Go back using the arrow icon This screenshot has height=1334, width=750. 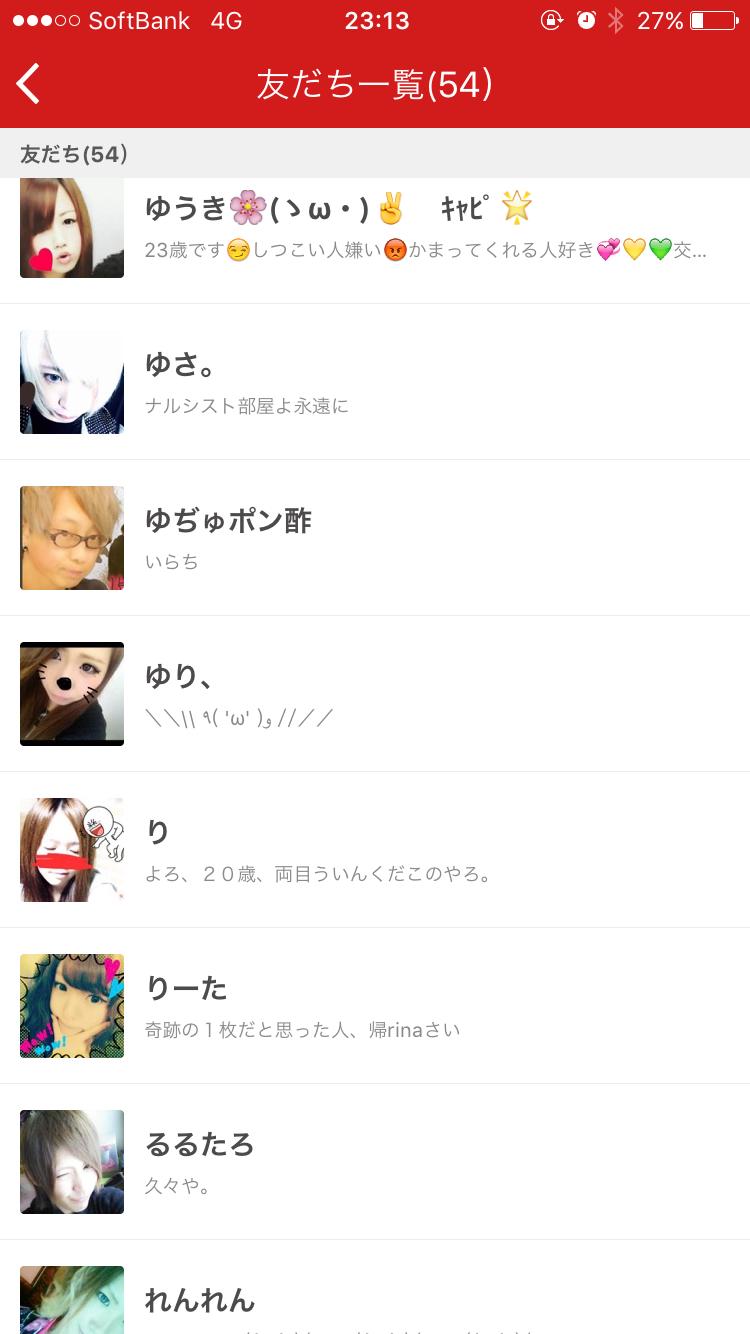tap(29, 85)
